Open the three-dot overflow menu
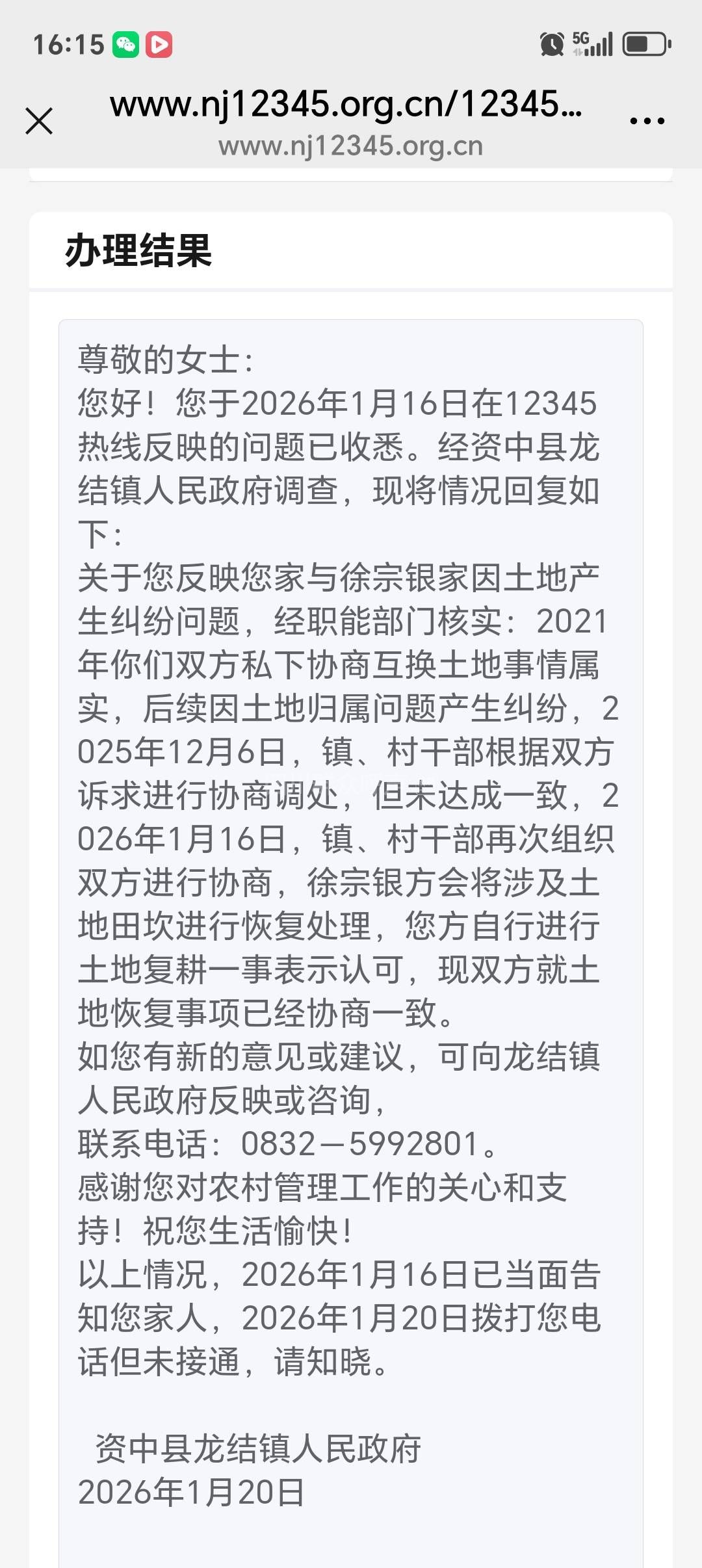This screenshot has width=702, height=1568. 647,121
